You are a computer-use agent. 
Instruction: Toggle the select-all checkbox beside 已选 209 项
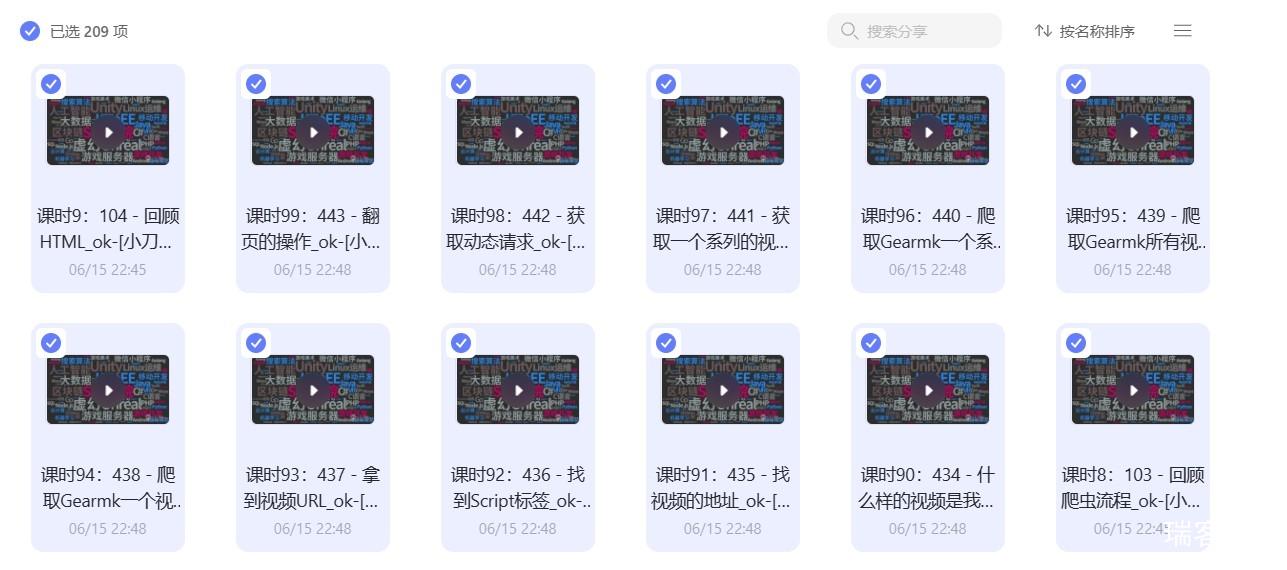pyautogui.click(x=30, y=31)
